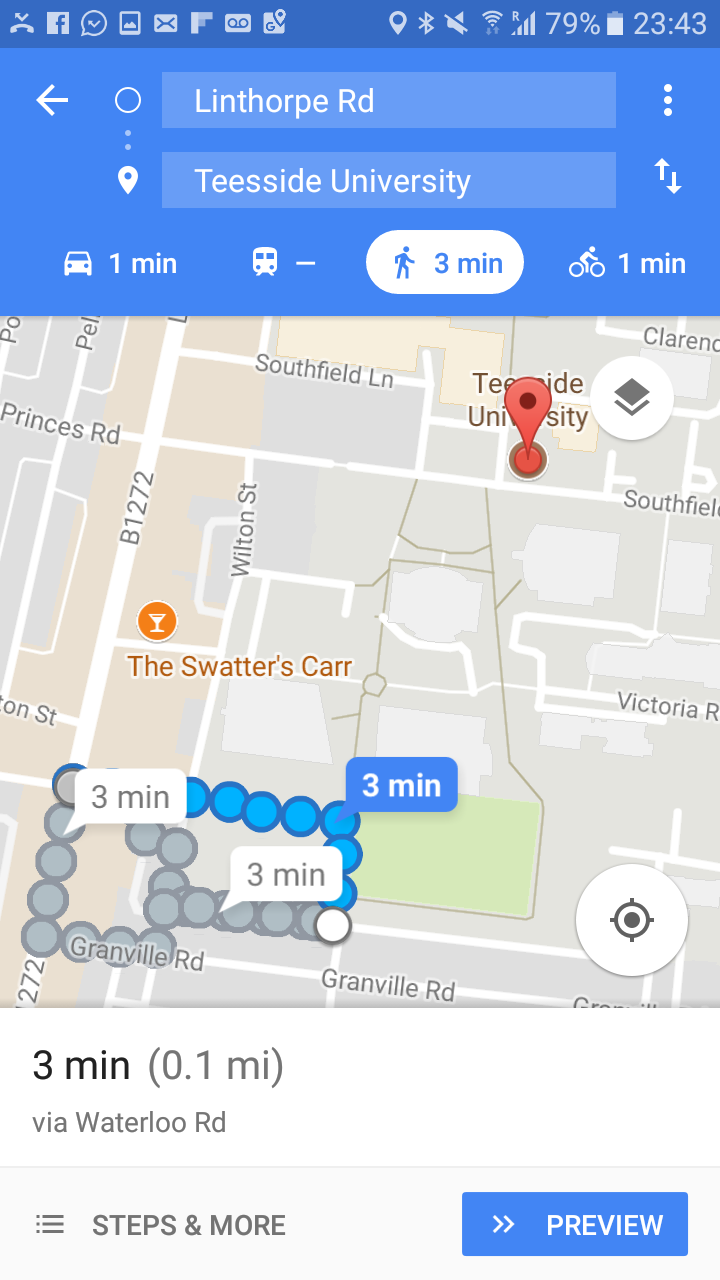Switch to public transit directions
This screenshot has height=1280, width=720.
pos(283,264)
